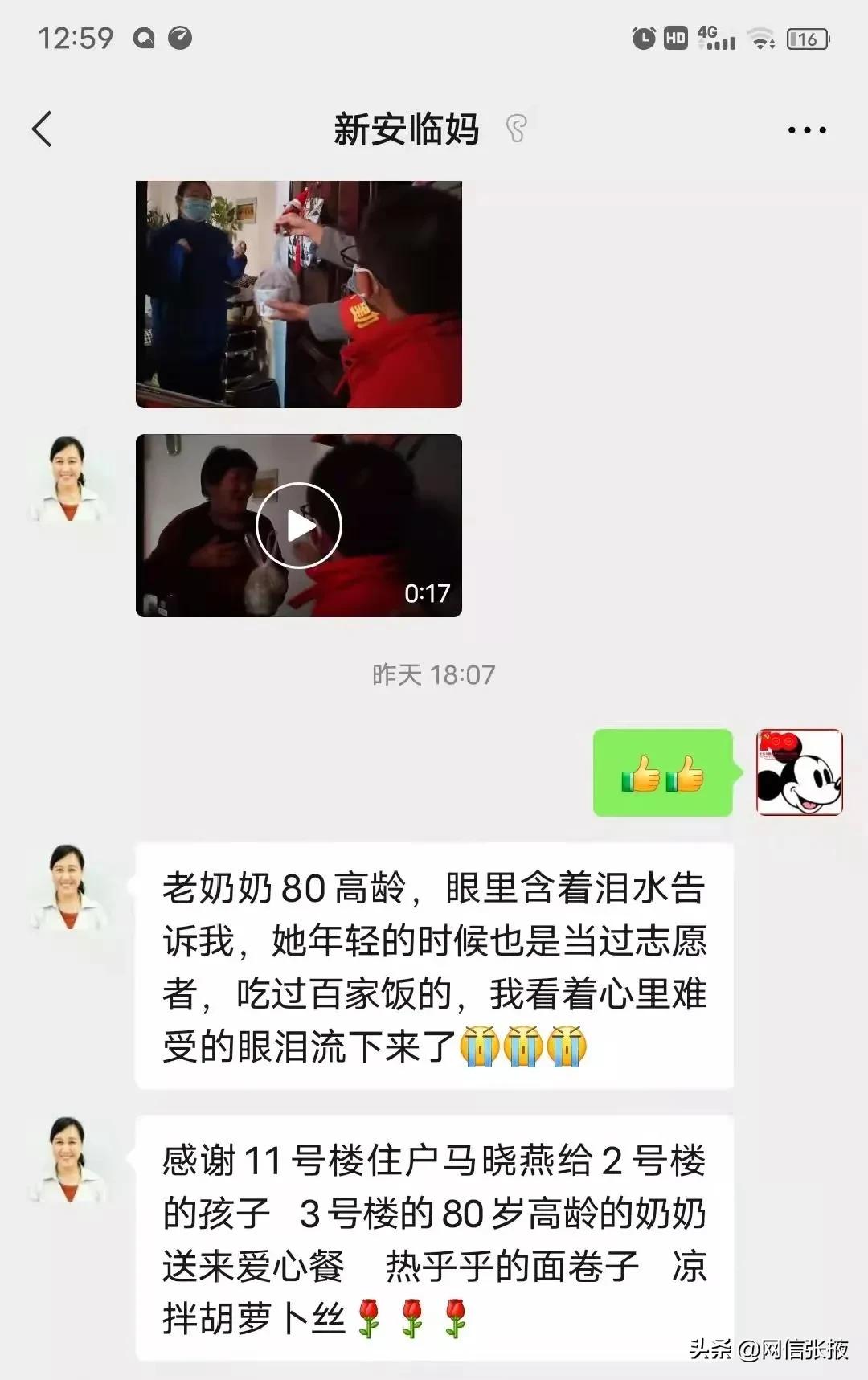This screenshot has width=868, height=1380.
Task: Tap the chat title 新安临妈
Action: (406, 129)
